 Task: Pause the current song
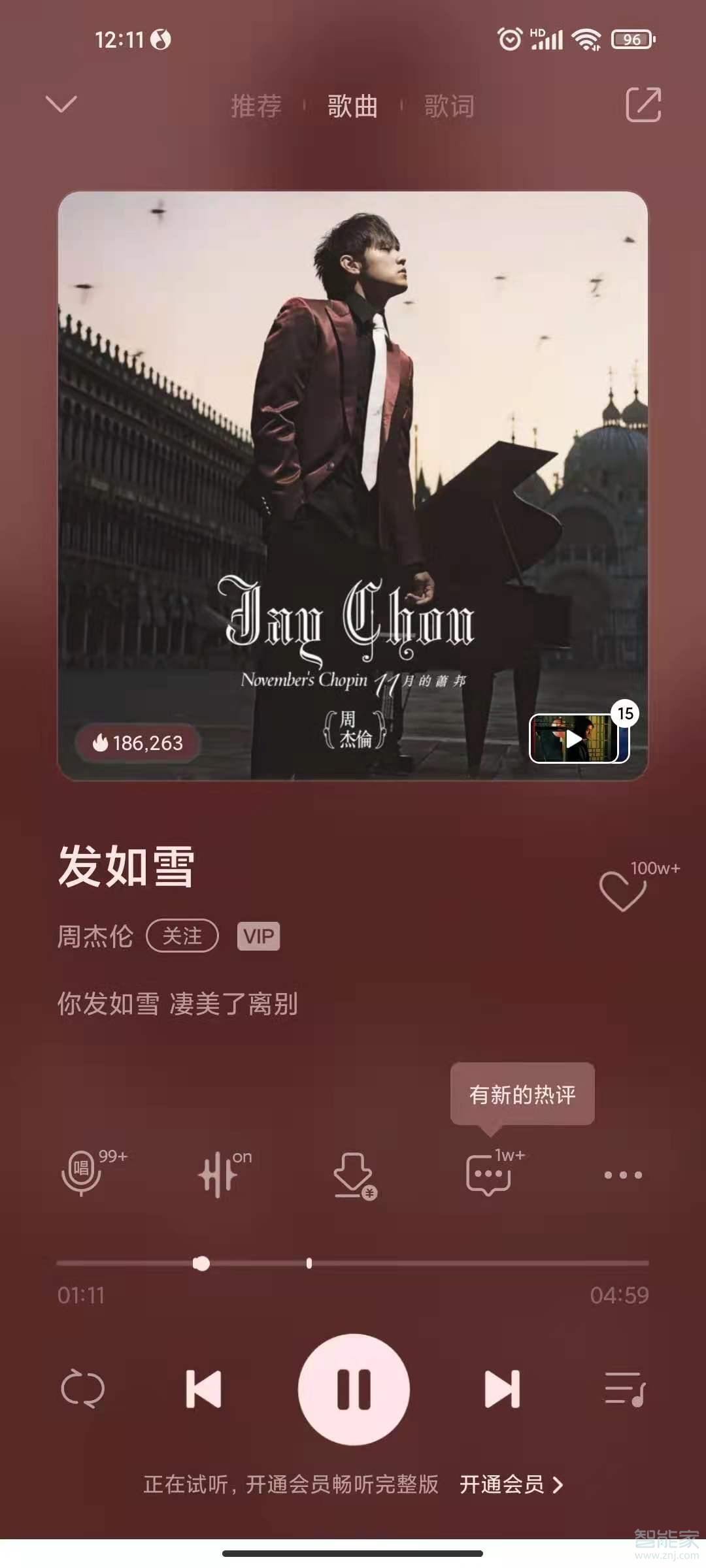coord(354,1389)
